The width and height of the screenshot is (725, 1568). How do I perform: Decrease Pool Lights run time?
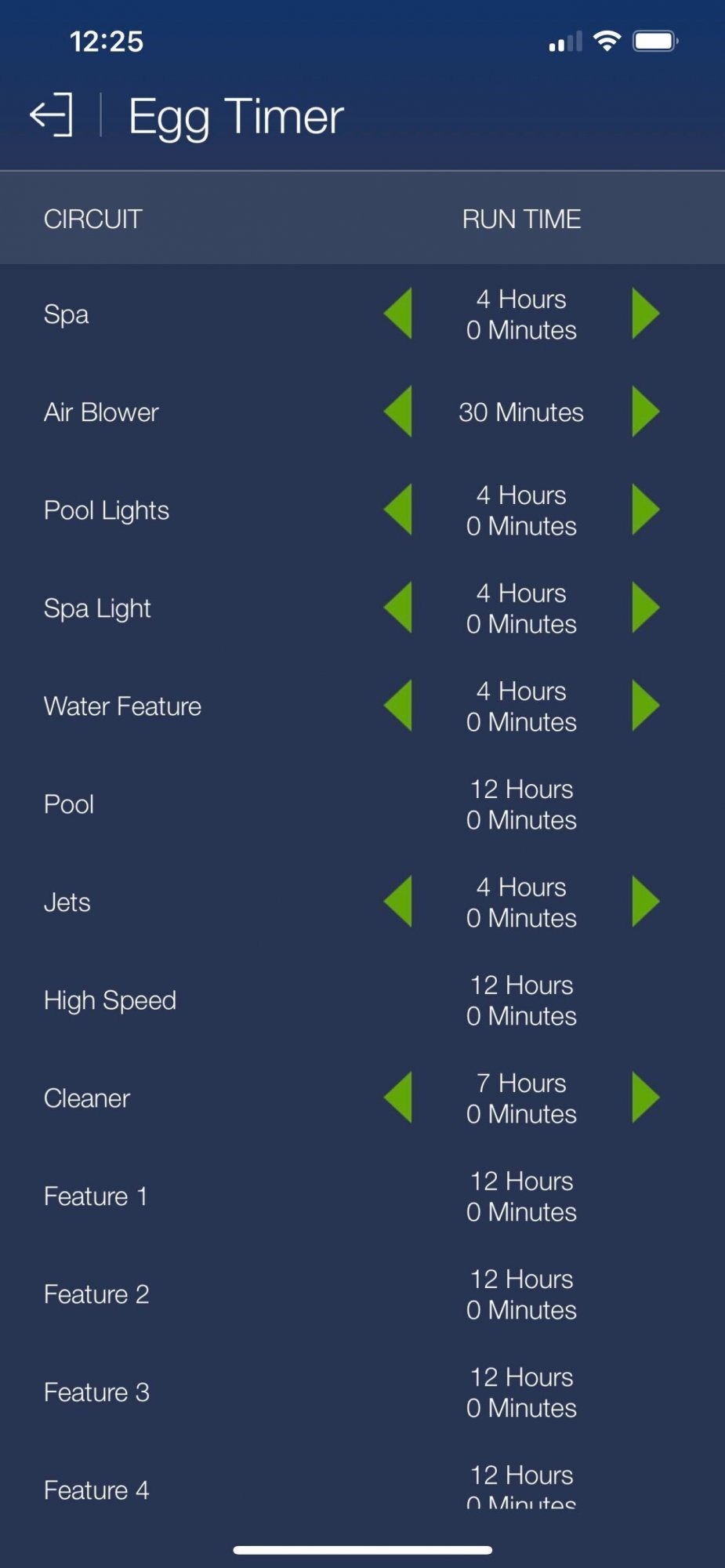[x=399, y=510]
